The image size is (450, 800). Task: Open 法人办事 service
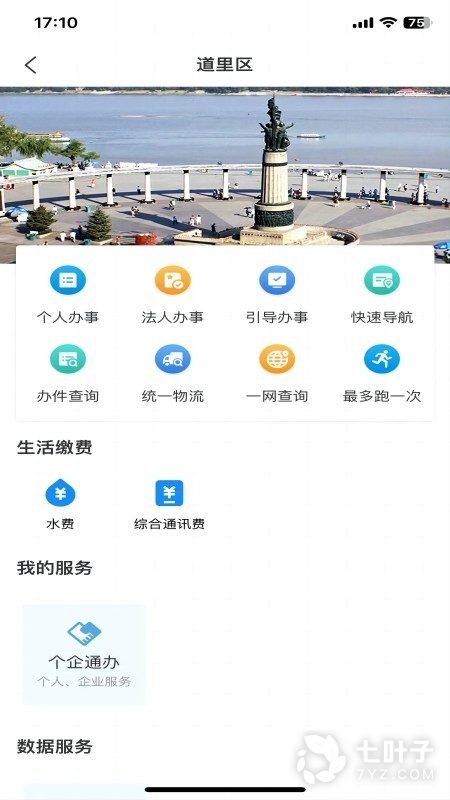point(172,294)
